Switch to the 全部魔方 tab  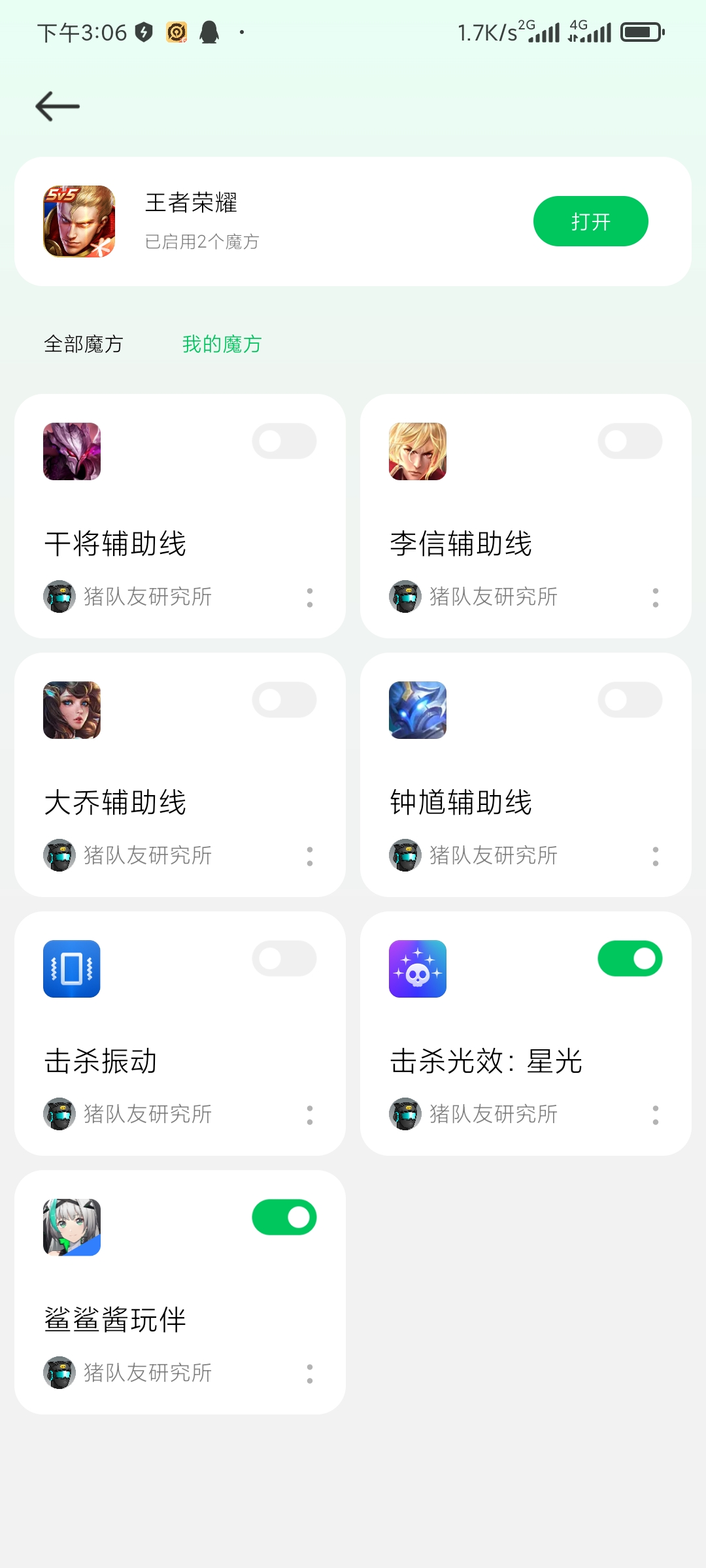(x=83, y=344)
